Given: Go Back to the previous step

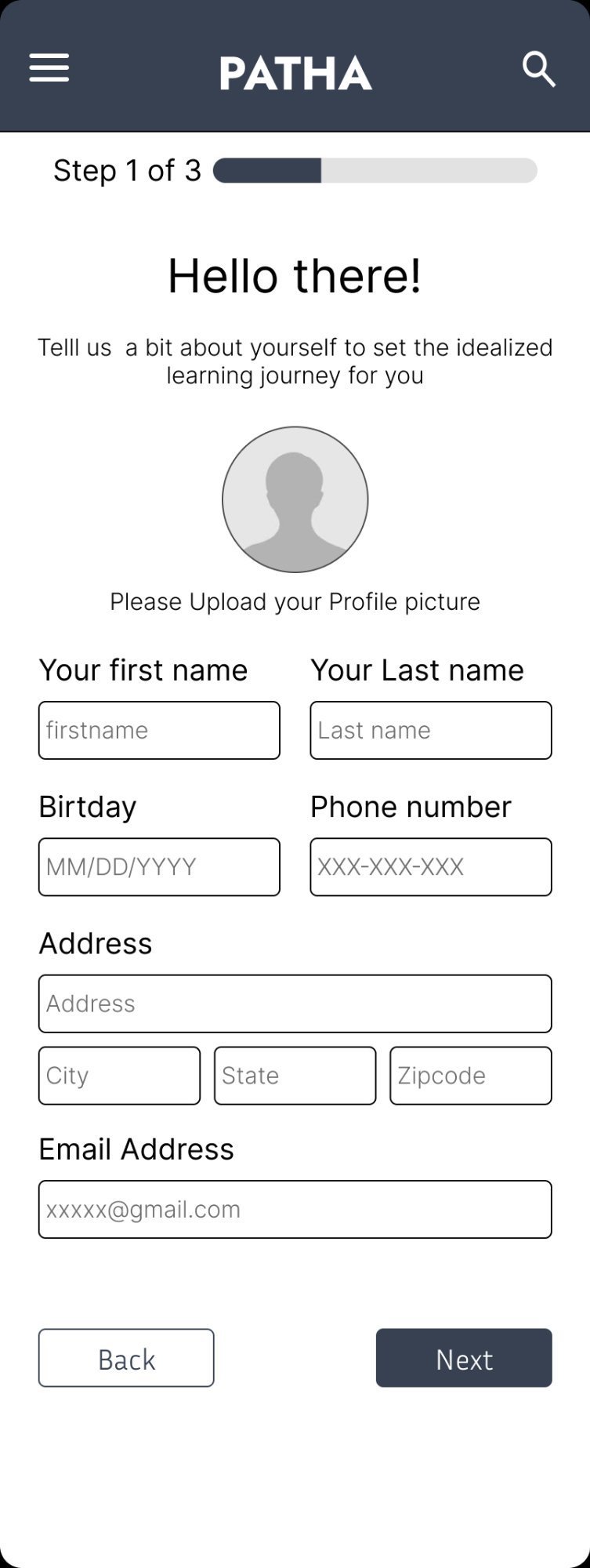Looking at the screenshot, I should point(126,1358).
